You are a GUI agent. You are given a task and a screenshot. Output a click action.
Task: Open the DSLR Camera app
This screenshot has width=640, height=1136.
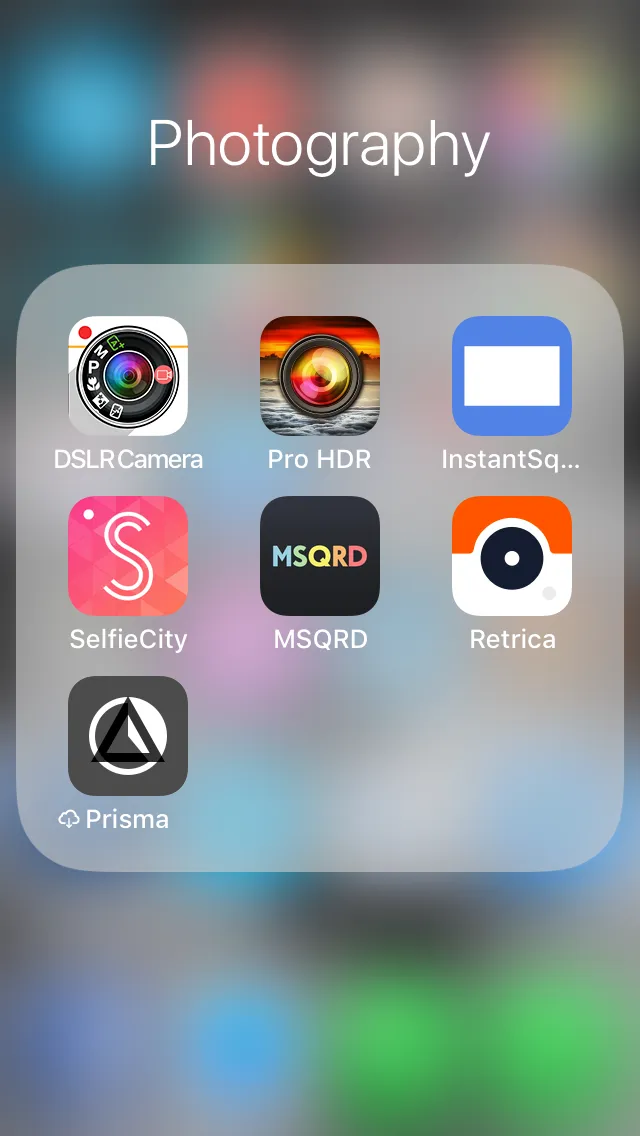pyautogui.click(x=128, y=376)
